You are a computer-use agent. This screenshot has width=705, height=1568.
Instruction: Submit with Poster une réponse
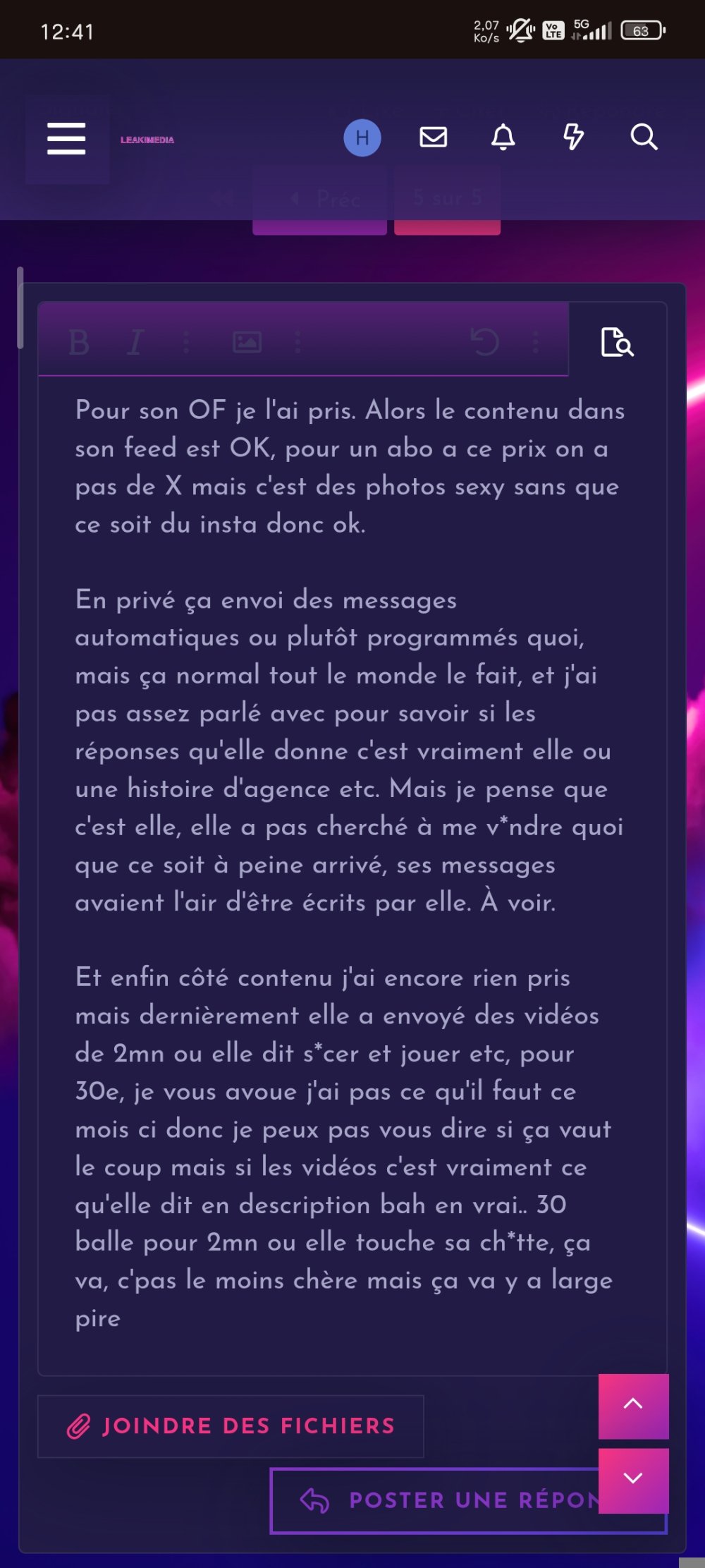tap(451, 1500)
